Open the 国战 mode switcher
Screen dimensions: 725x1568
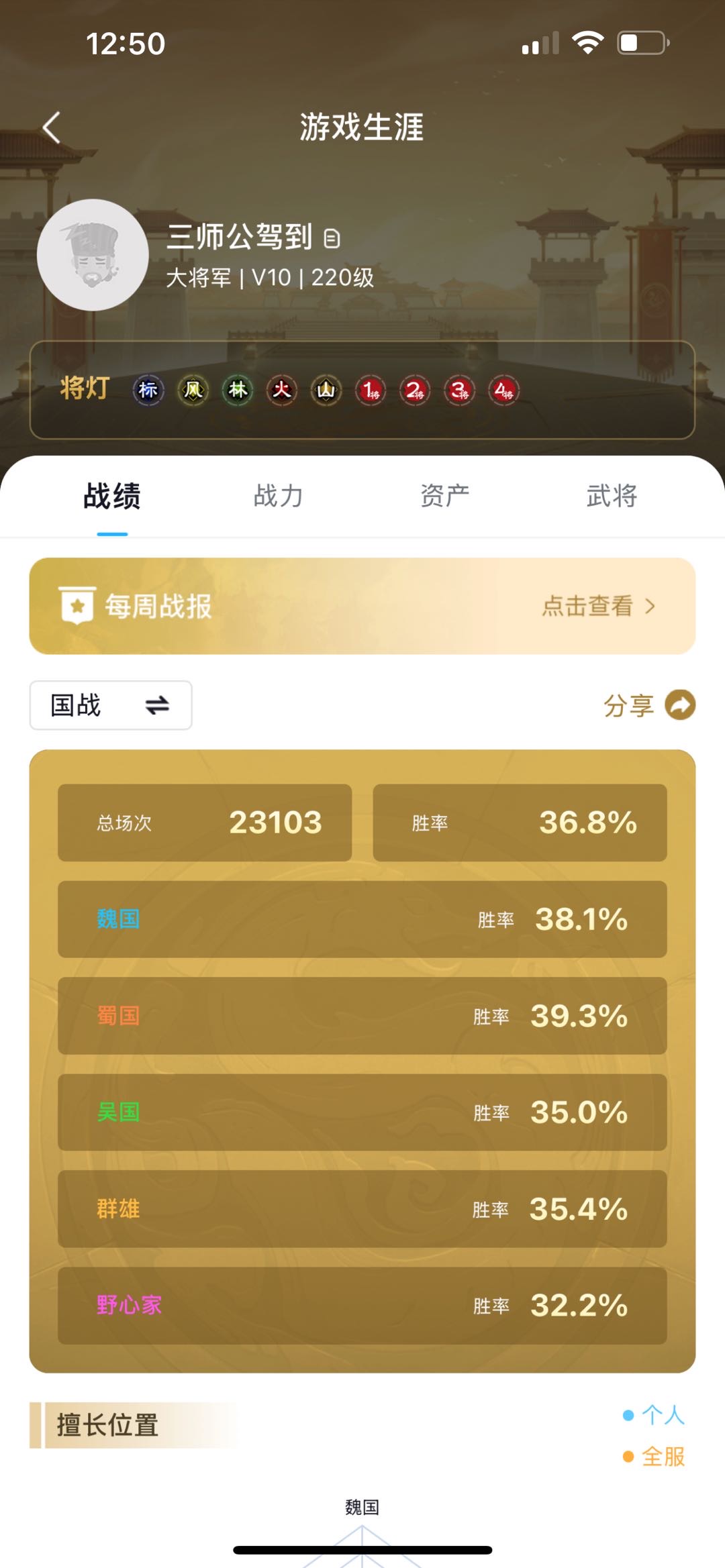(111, 705)
